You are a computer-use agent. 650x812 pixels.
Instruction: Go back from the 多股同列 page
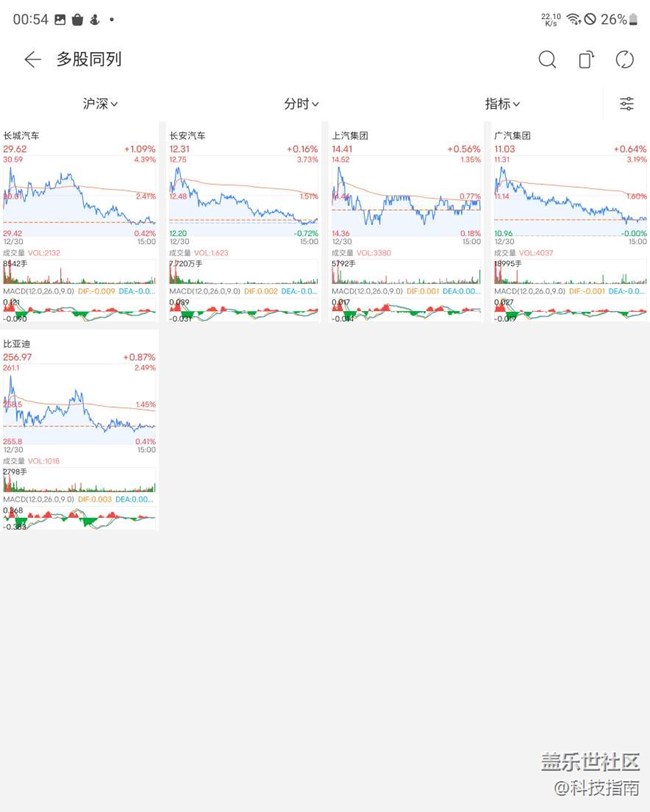(32, 60)
